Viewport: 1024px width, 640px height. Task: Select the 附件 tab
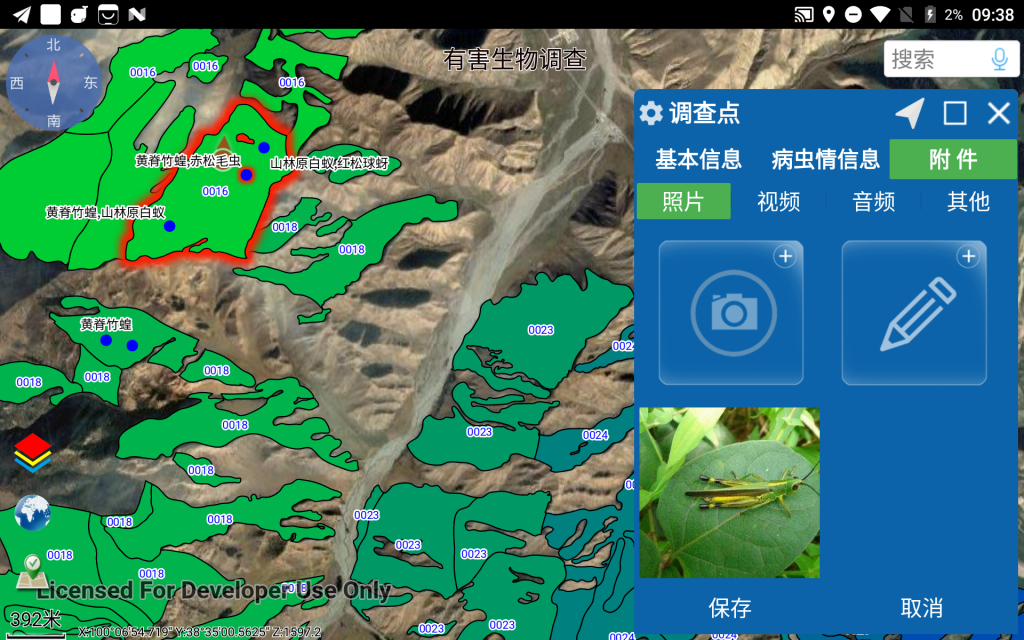(952, 159)
